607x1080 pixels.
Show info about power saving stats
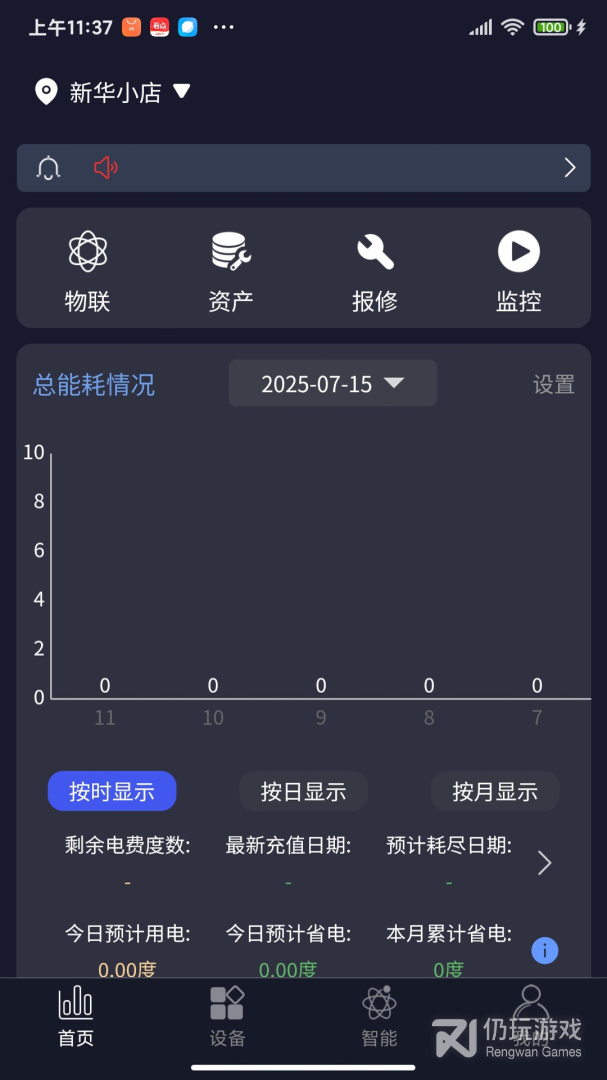pos(544,951)
